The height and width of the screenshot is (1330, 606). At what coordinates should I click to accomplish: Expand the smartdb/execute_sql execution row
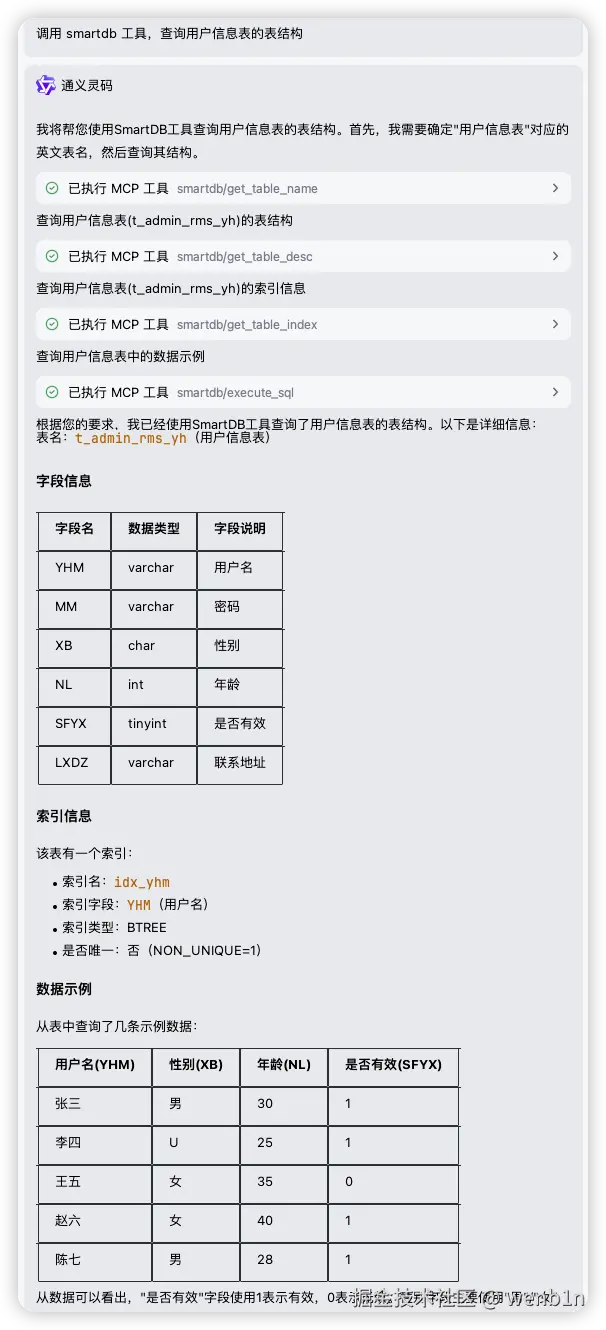tap(303, 392)
